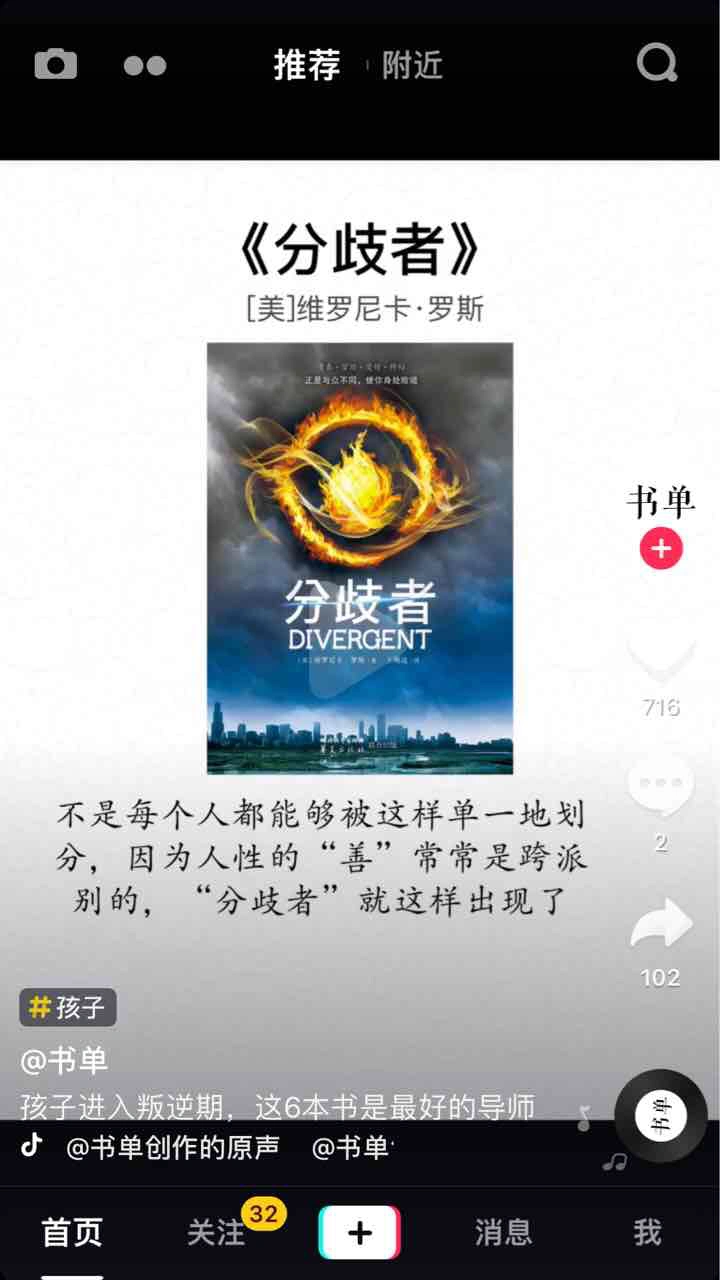Image resolution: width=720 pixels, height=1280 pixels.
Task: Open the 我 profile tab
Action: tap(647, 1232)
